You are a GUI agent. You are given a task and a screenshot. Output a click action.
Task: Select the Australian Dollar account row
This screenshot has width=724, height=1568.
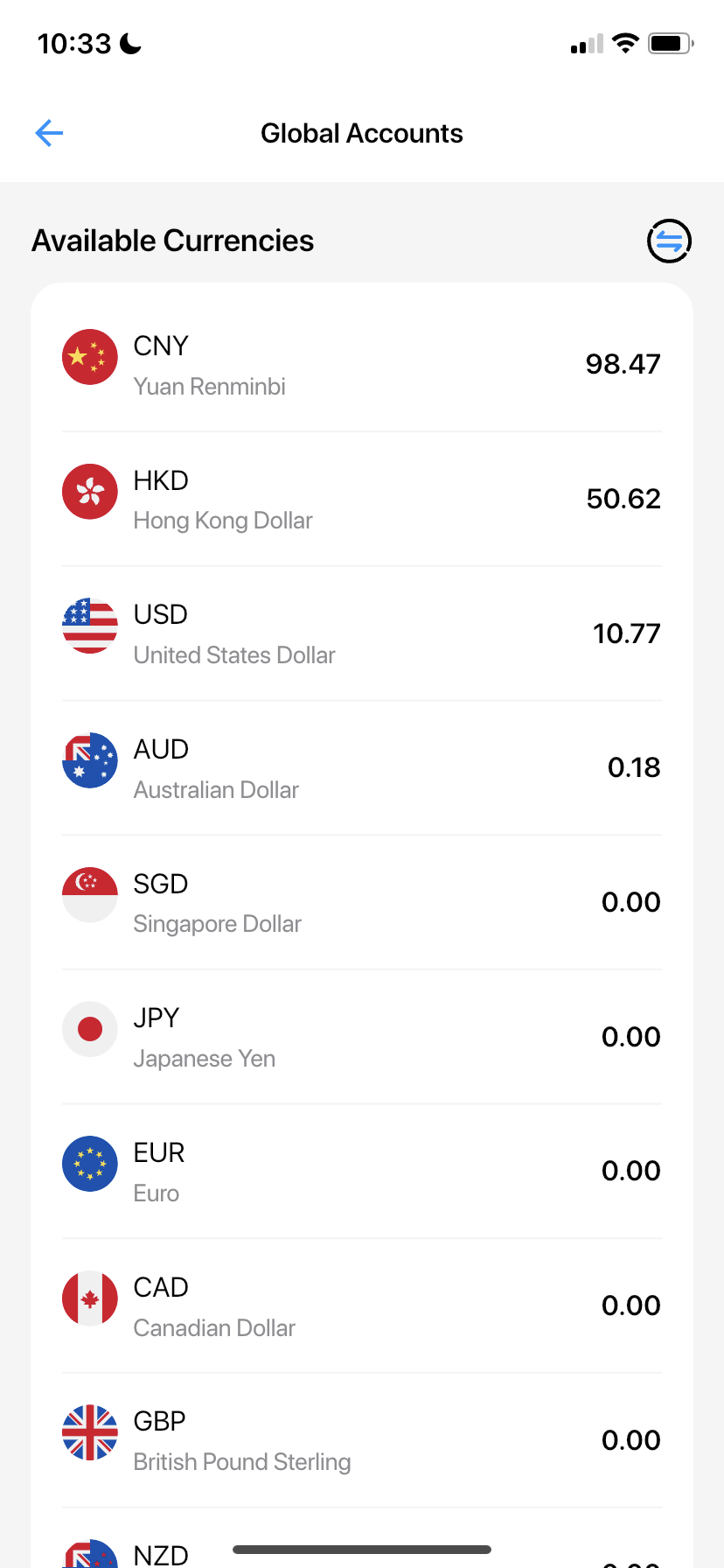pos(362,766)
